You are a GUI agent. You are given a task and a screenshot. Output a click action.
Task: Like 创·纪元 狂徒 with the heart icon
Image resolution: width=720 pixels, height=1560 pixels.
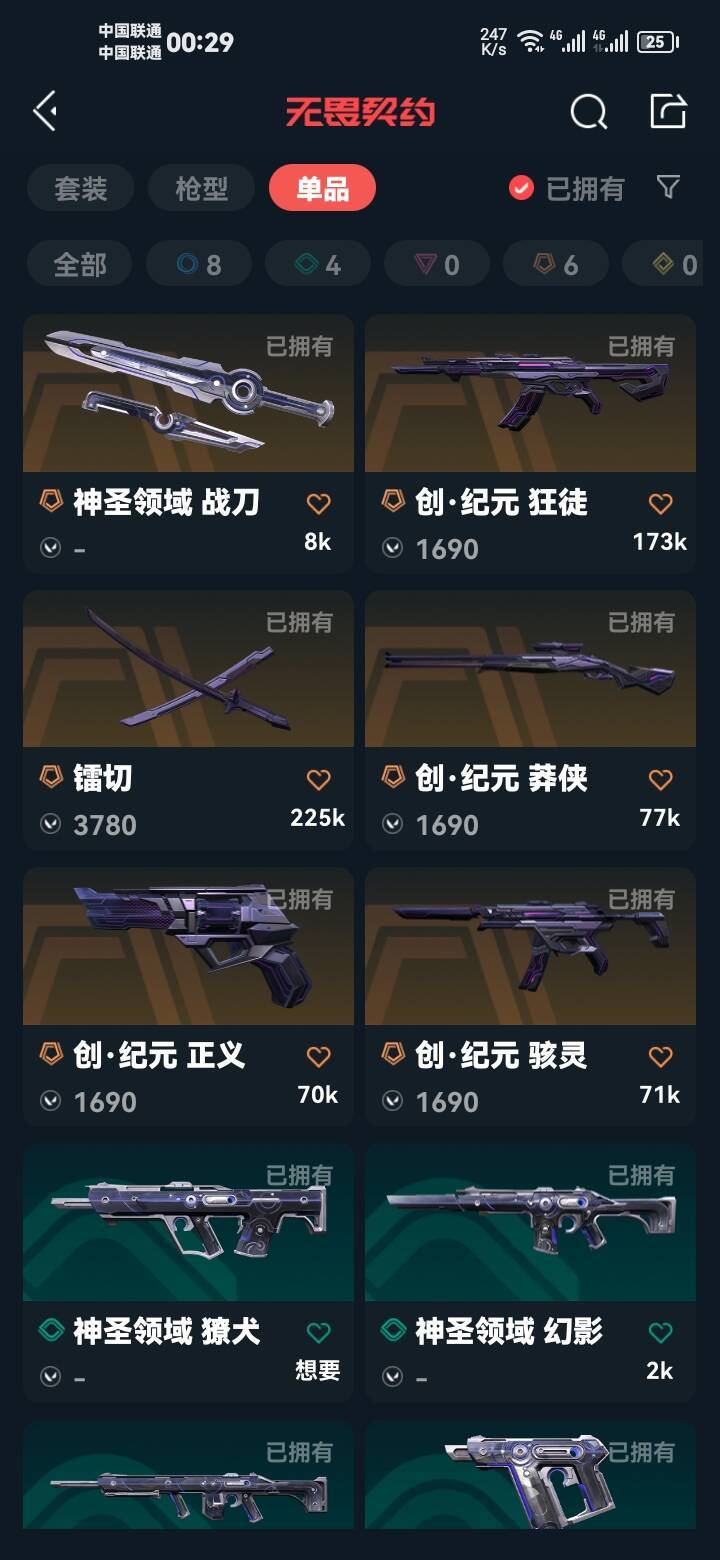tap(660, 503)
